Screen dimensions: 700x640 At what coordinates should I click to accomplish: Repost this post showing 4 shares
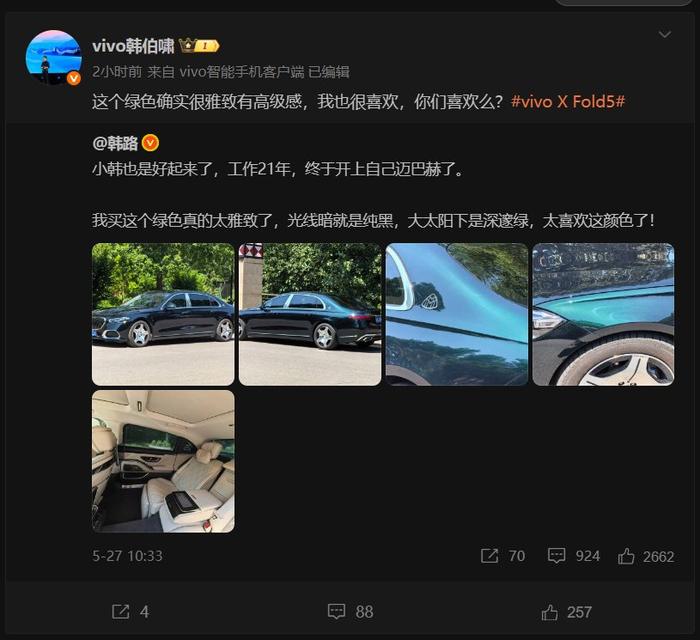point(130,611)
